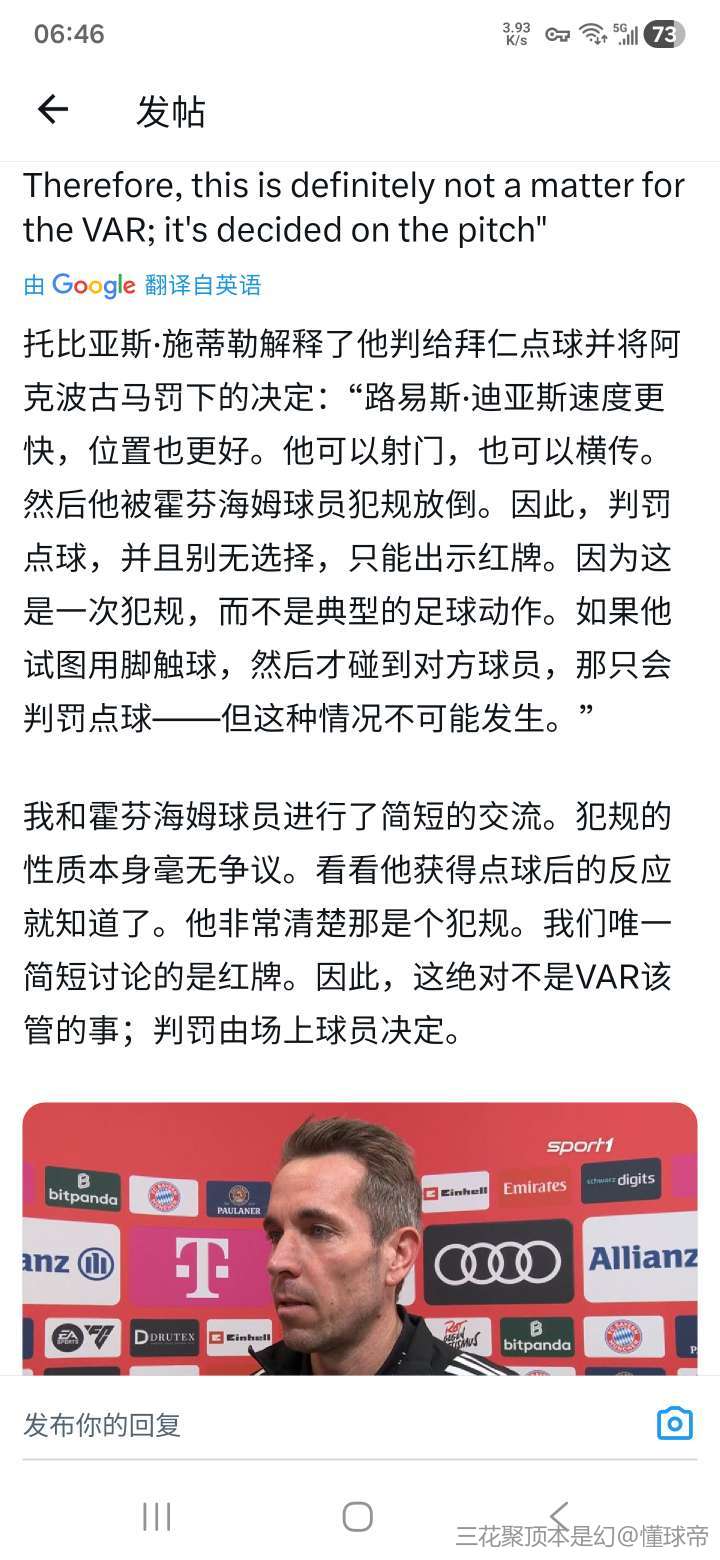
Task: Go to home screen via navigation bar
Action: (x=358, y=1516)
